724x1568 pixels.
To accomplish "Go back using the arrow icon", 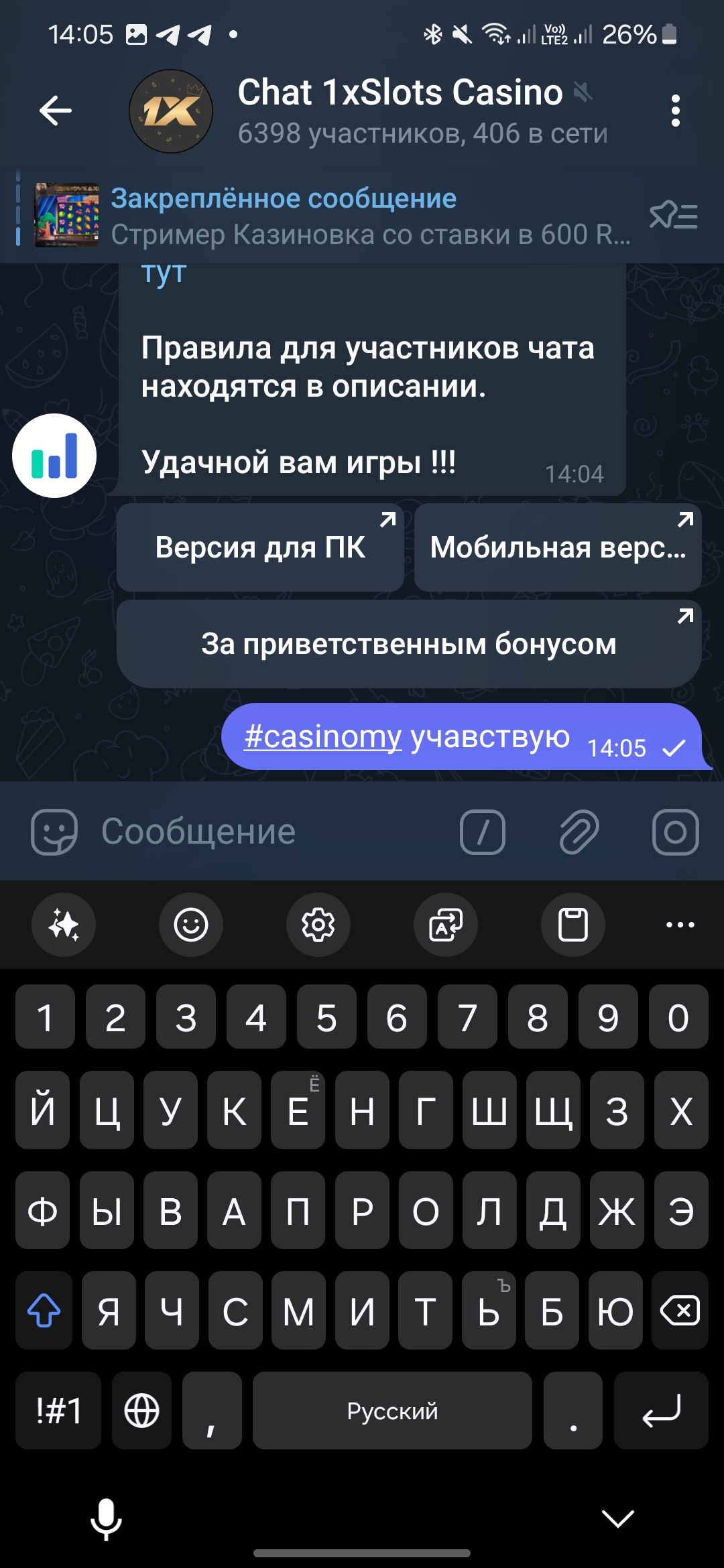I will pos(56,111).
